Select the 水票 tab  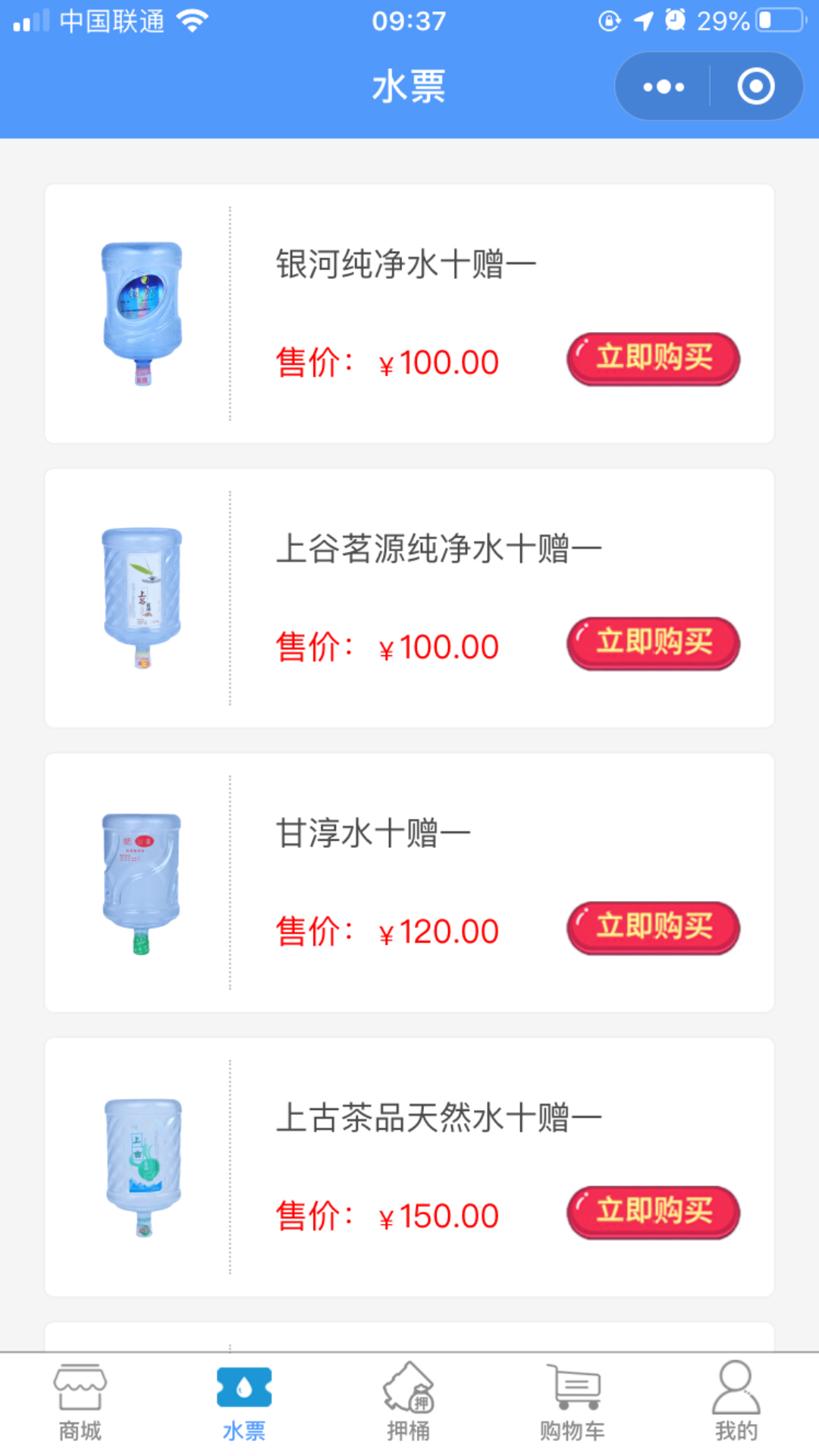tap(244, 1403)
